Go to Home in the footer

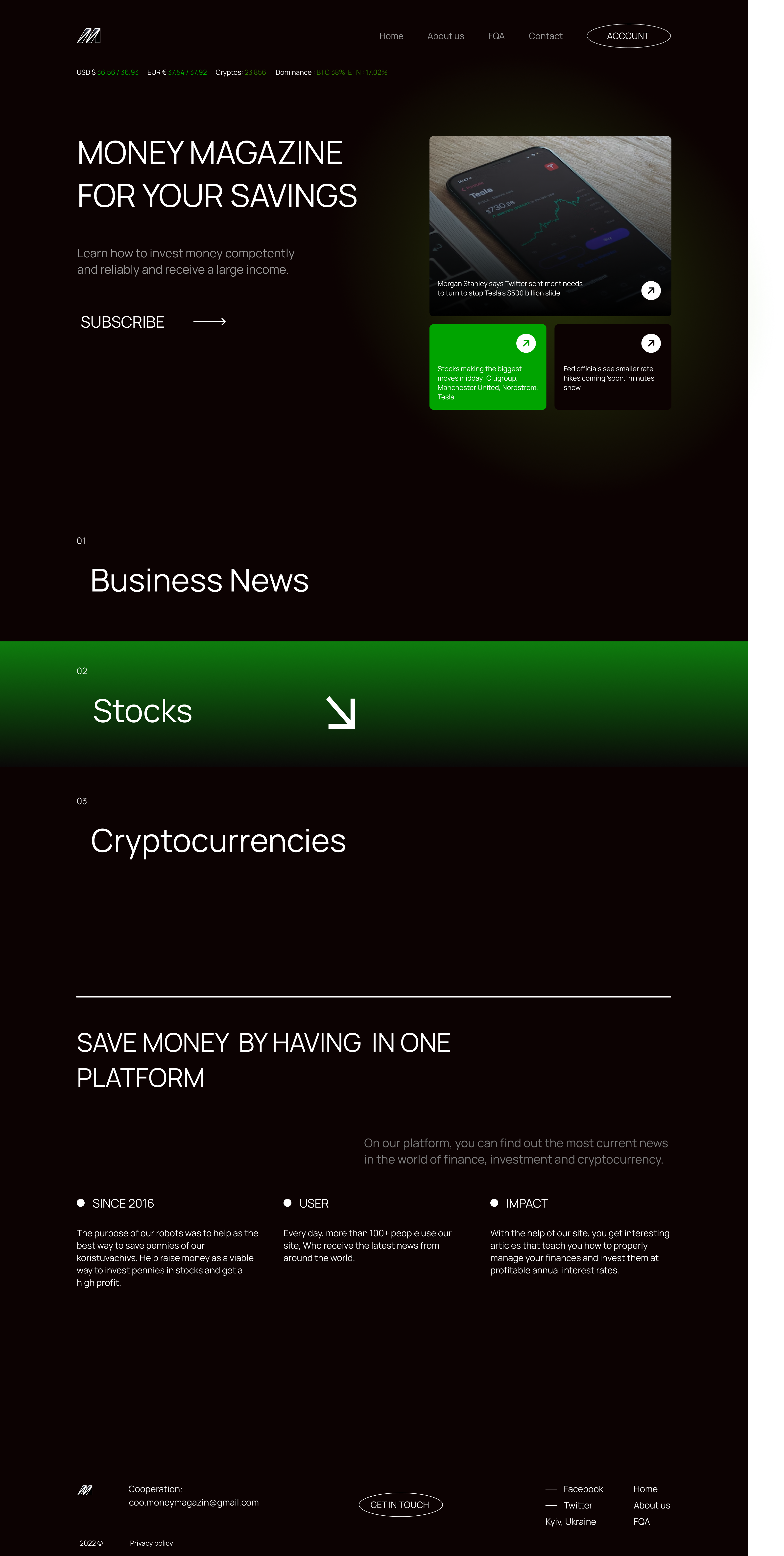[645, 1489]
